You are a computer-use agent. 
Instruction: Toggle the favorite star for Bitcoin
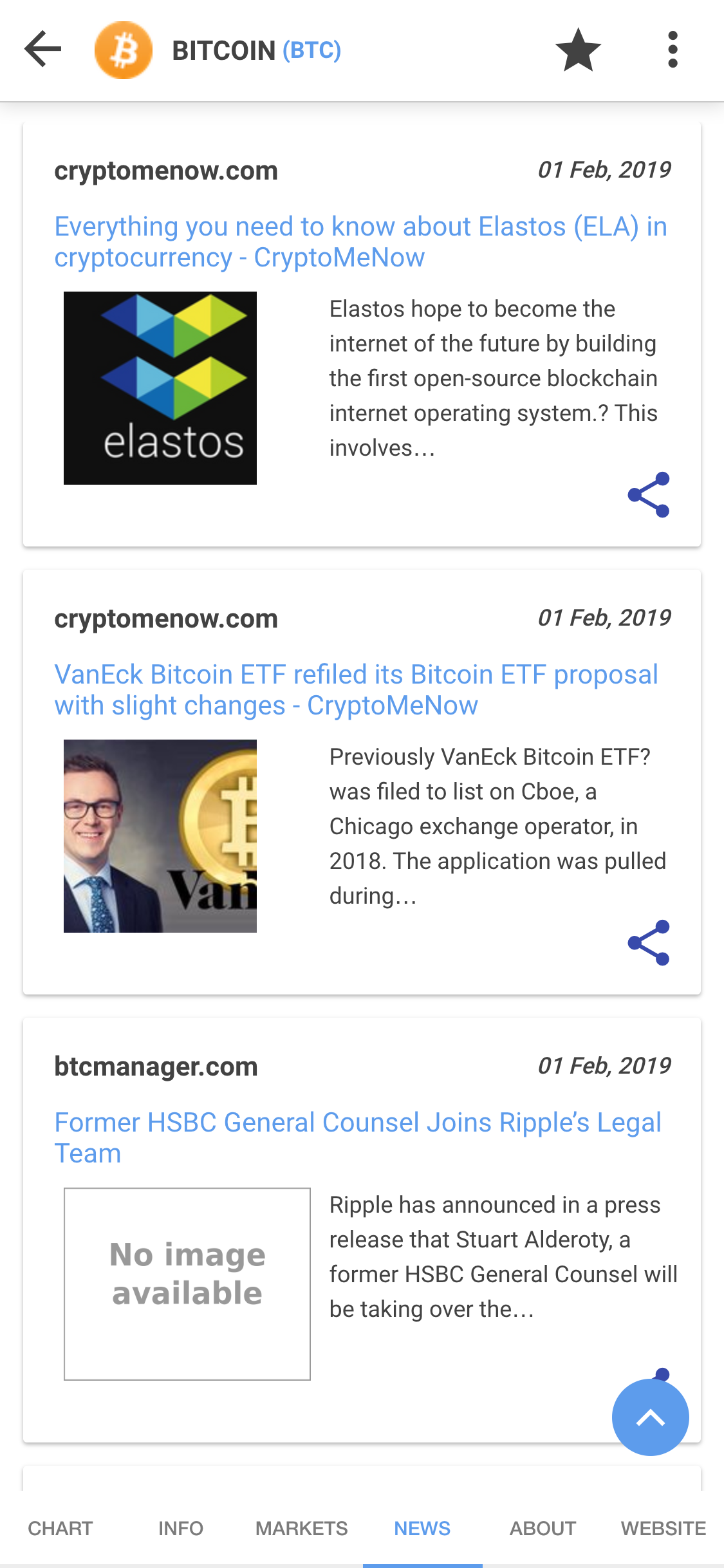coord(578,50)
